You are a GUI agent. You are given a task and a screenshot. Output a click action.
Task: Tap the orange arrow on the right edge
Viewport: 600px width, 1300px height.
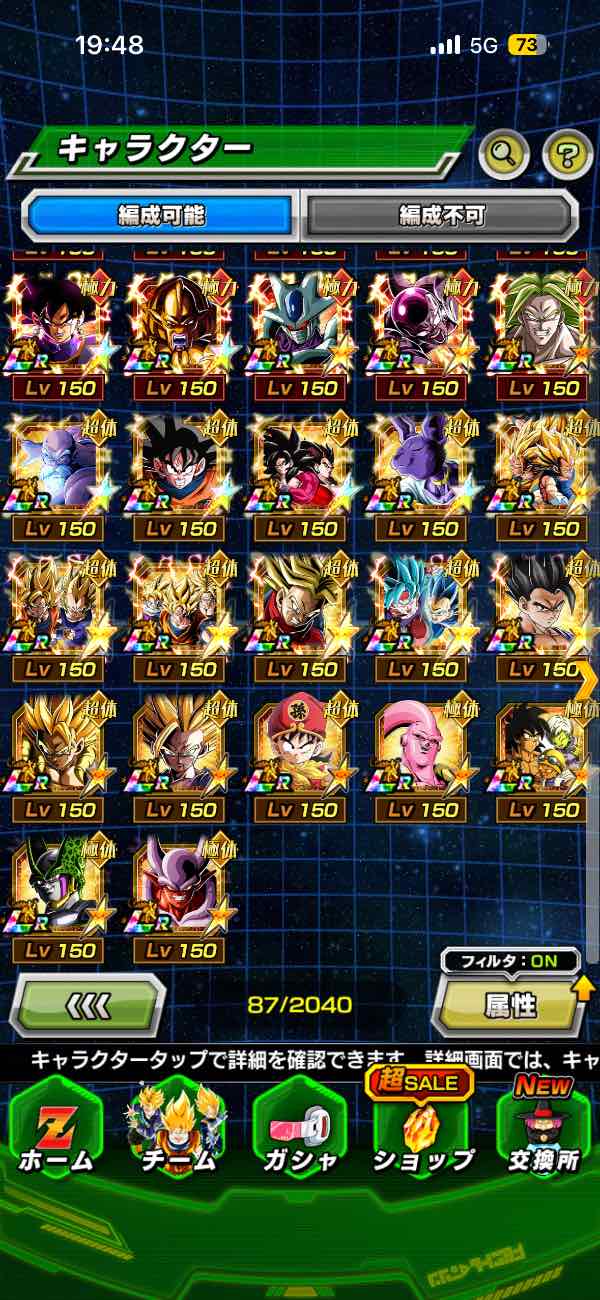click(586, 680)
